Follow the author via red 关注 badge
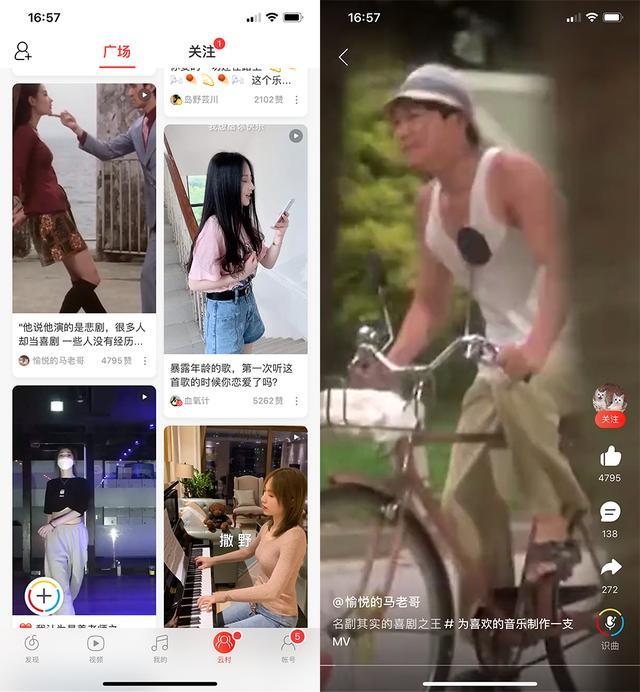The image size is (640, 692). [609, 419]
